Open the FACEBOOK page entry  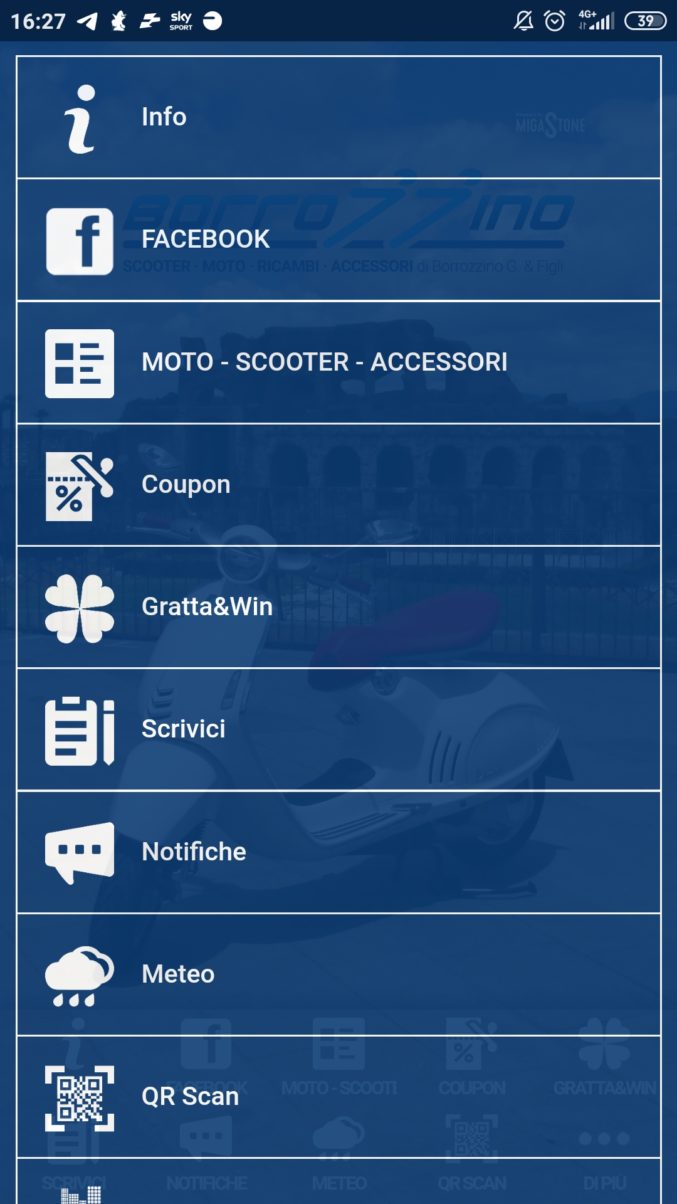tap(338, 240)
